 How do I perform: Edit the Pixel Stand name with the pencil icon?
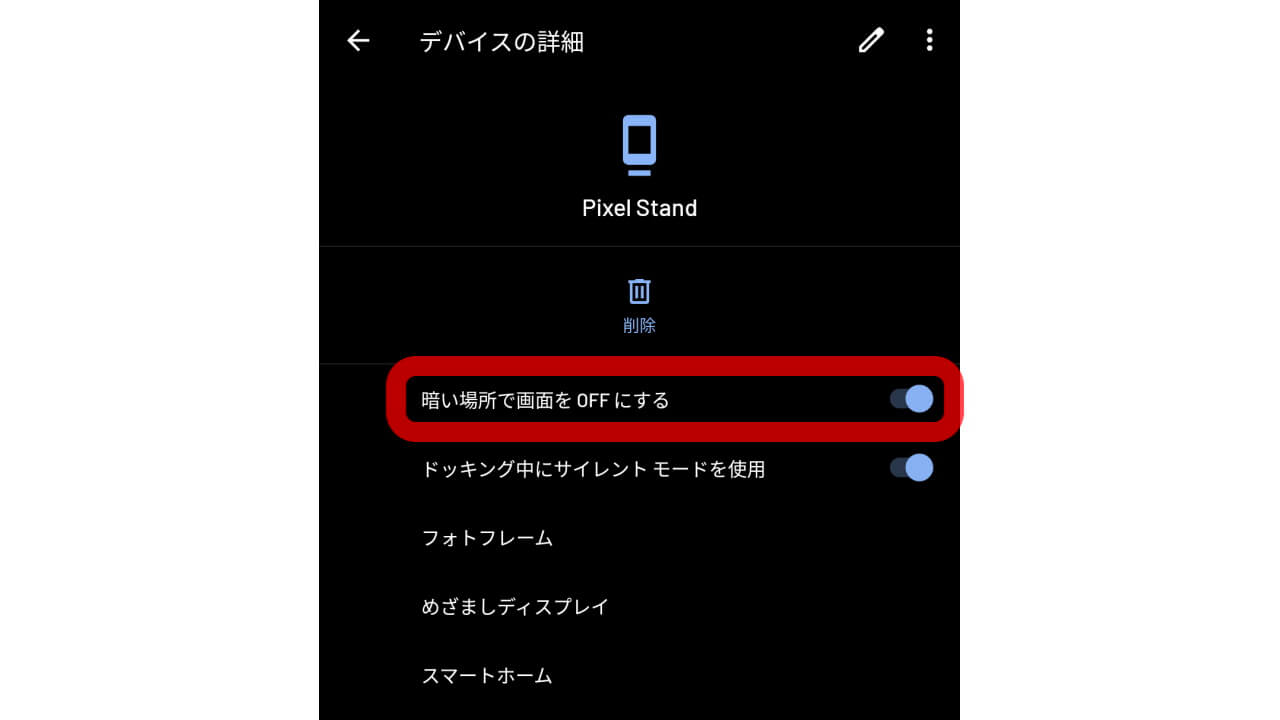click(x=871, y=41)
